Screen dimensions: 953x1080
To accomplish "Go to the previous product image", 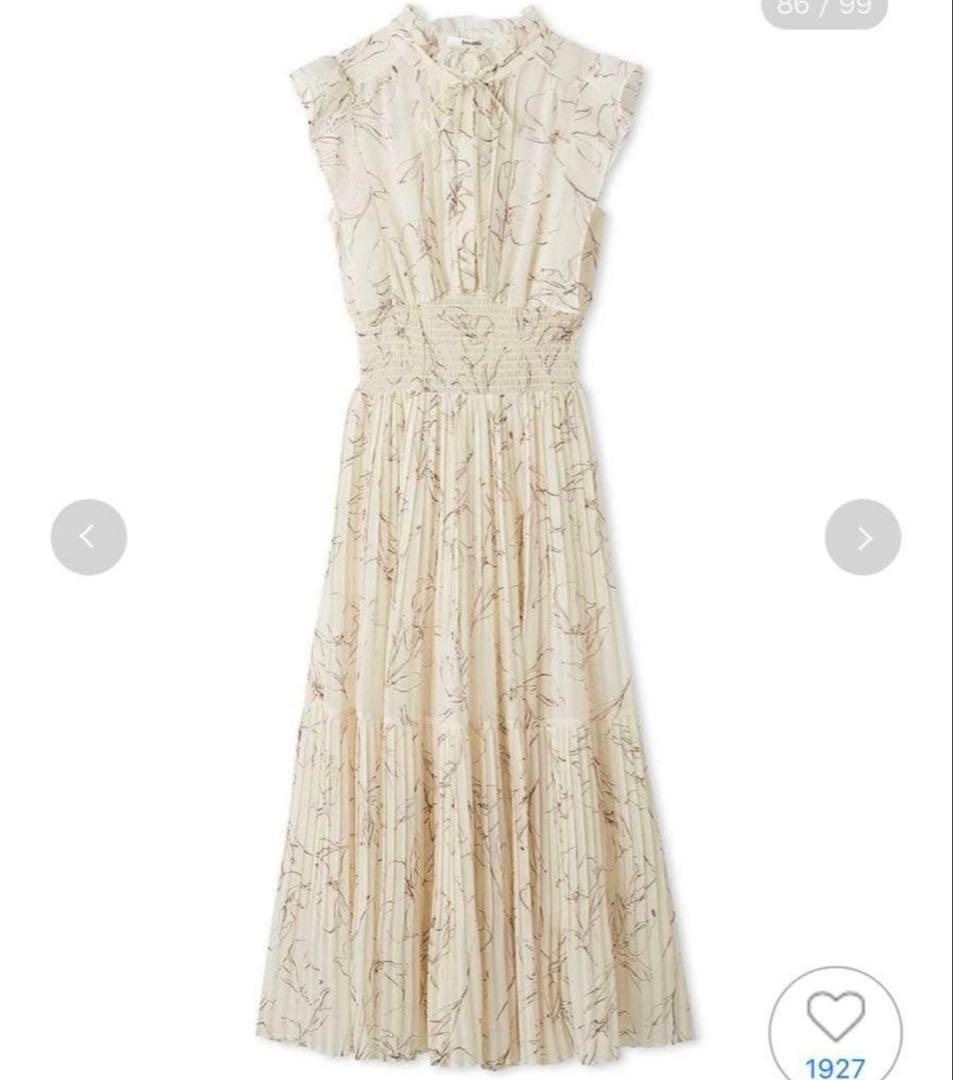I will click(x=89, y=537).
